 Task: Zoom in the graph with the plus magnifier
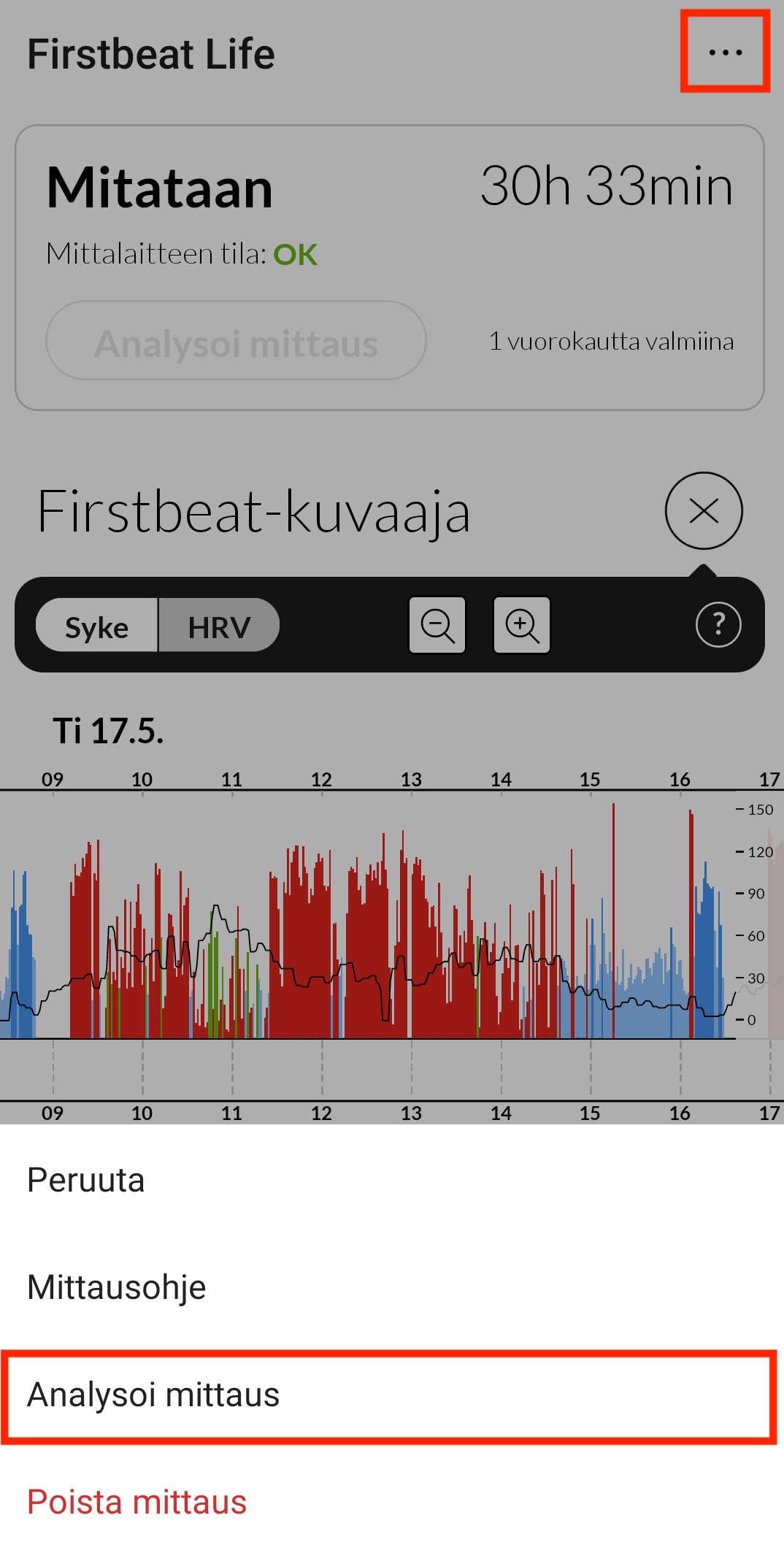(522, 625)
